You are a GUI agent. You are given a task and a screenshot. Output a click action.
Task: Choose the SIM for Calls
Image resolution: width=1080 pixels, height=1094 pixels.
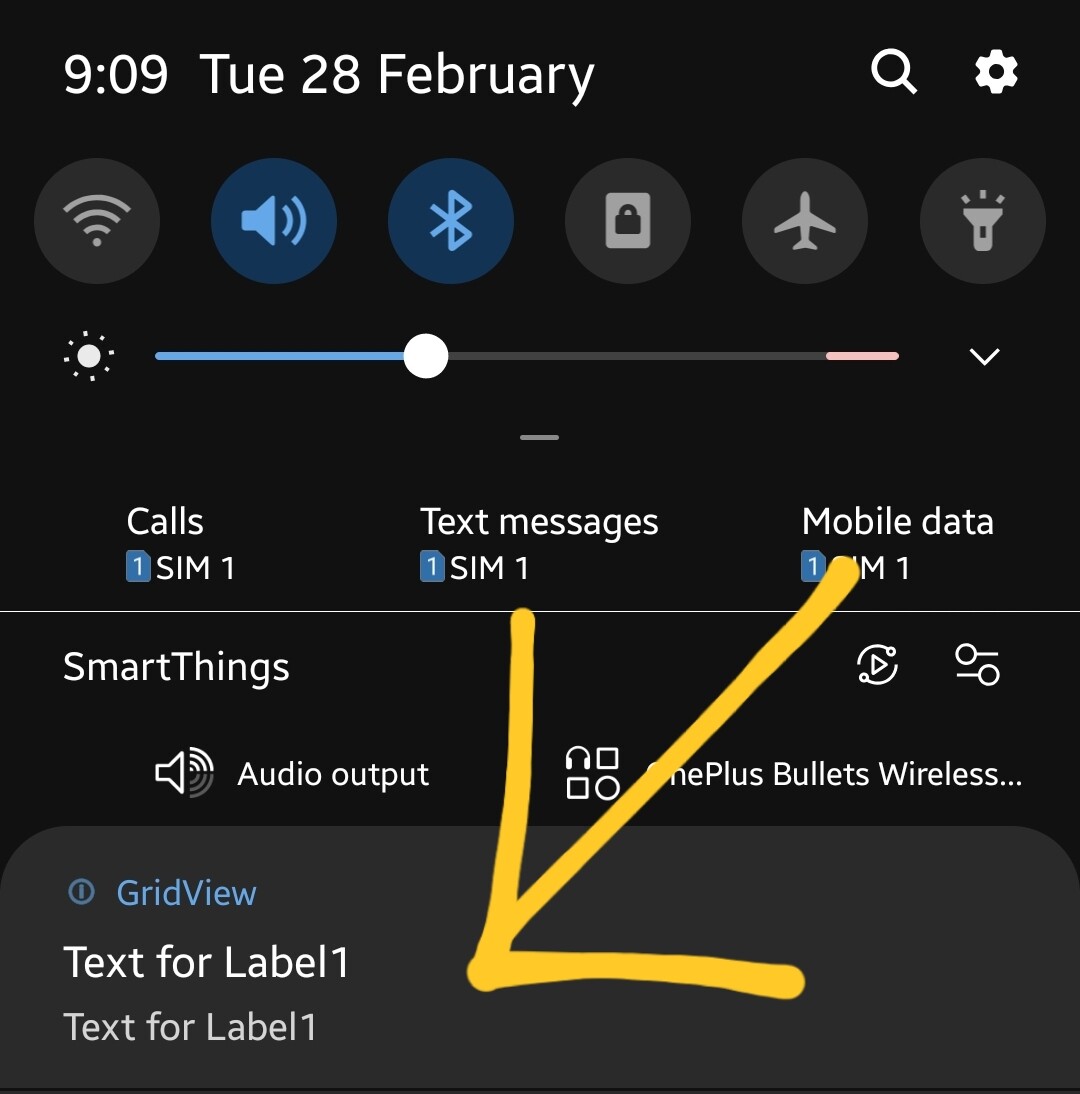coord(181,544)
